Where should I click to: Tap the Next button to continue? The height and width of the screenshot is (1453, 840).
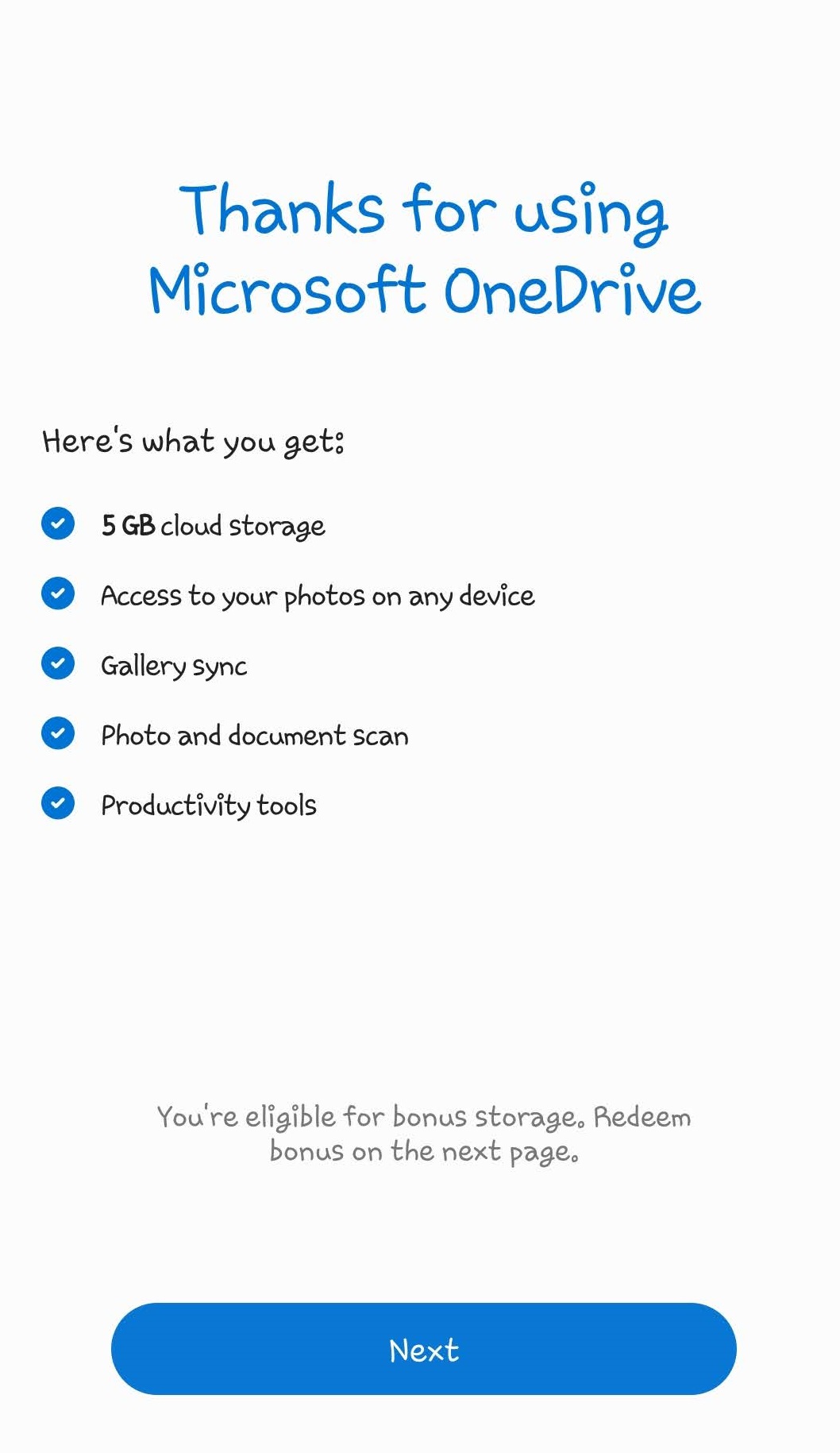coord(423,1348)
